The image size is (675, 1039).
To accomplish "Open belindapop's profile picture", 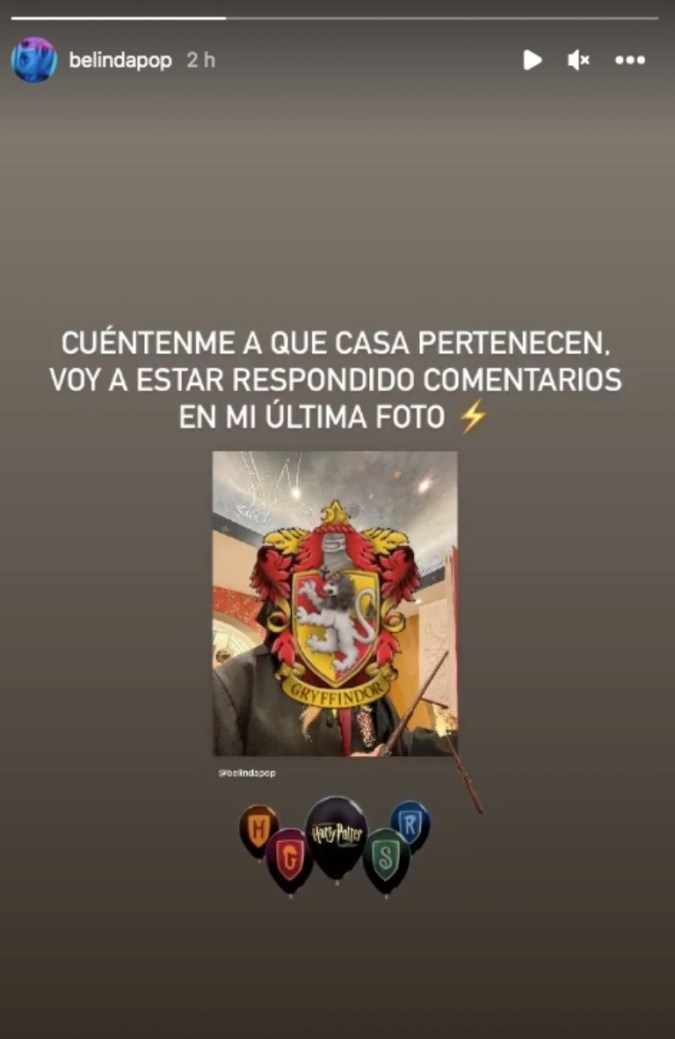I will [34, 60].
